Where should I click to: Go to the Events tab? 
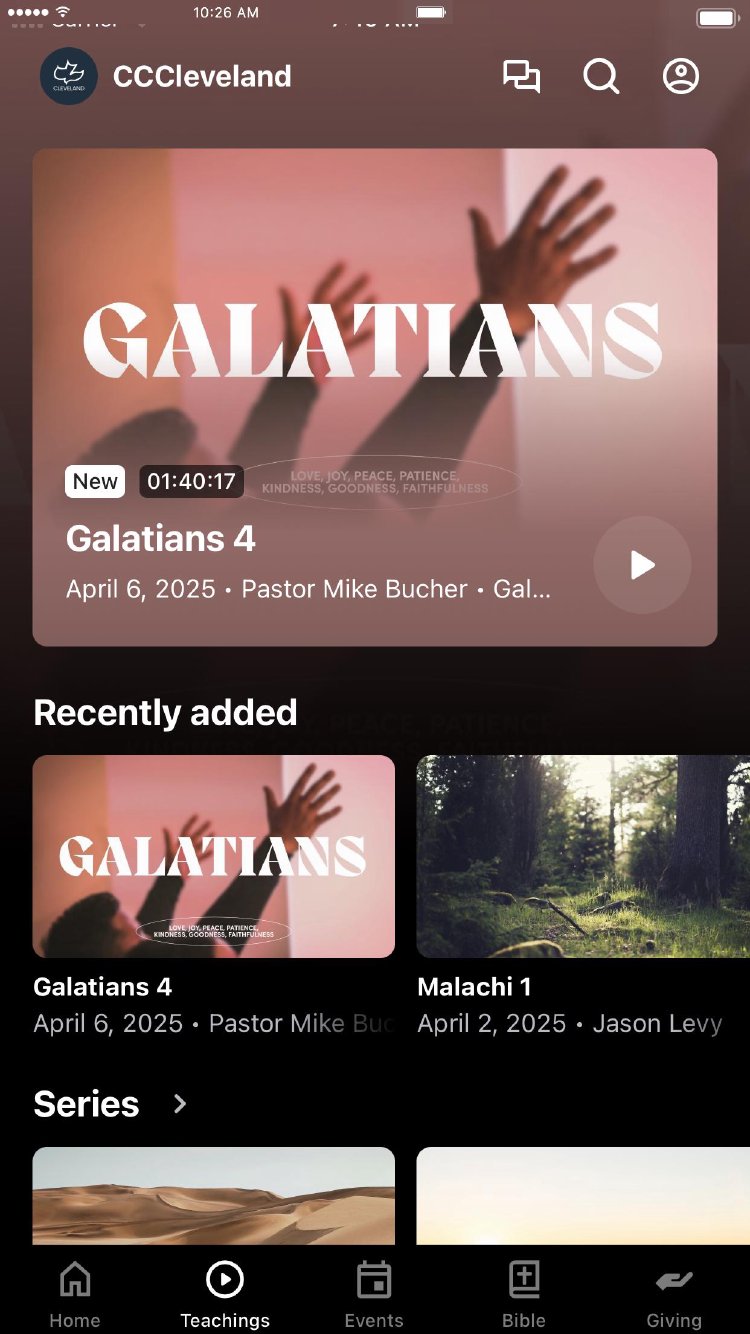[x=374, y=1295]
